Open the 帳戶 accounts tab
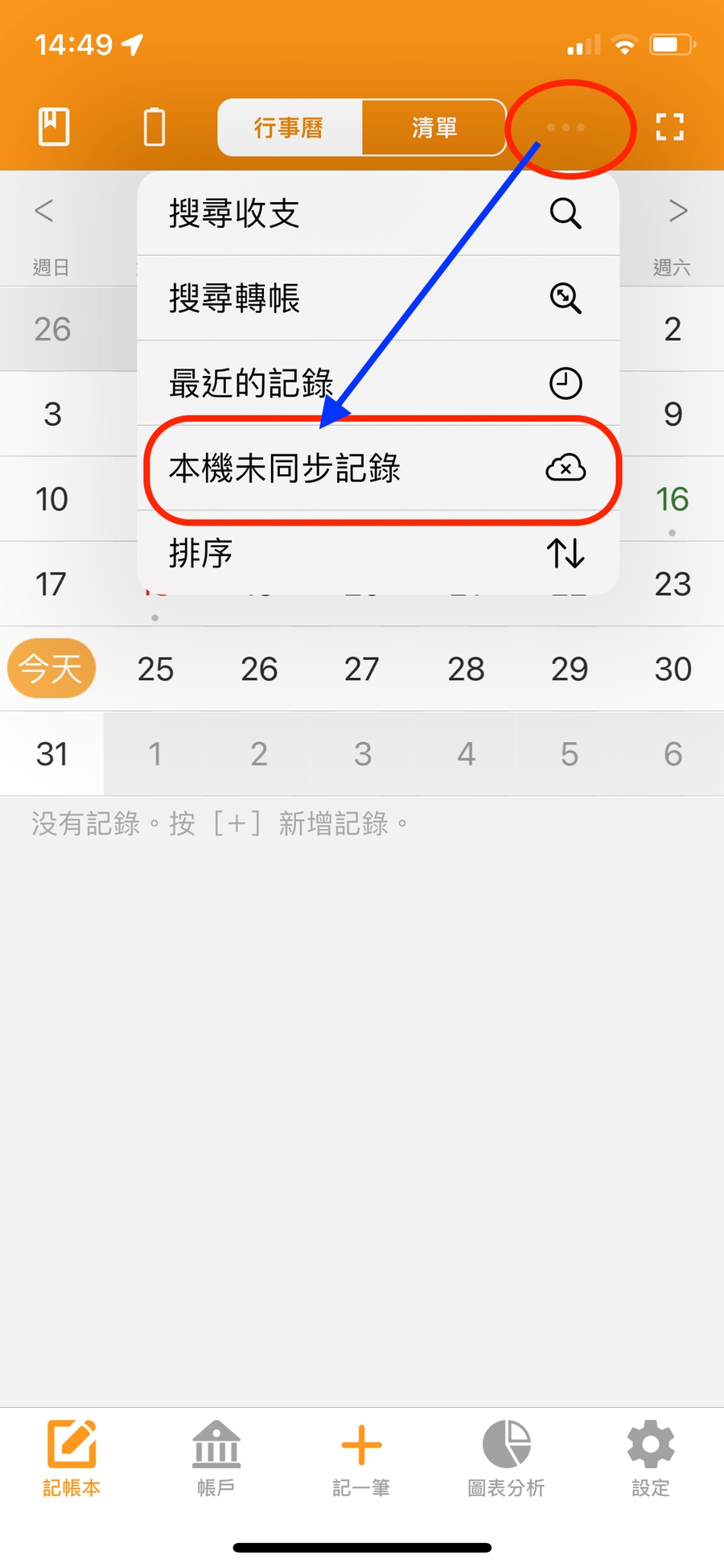 [216, 1459]
